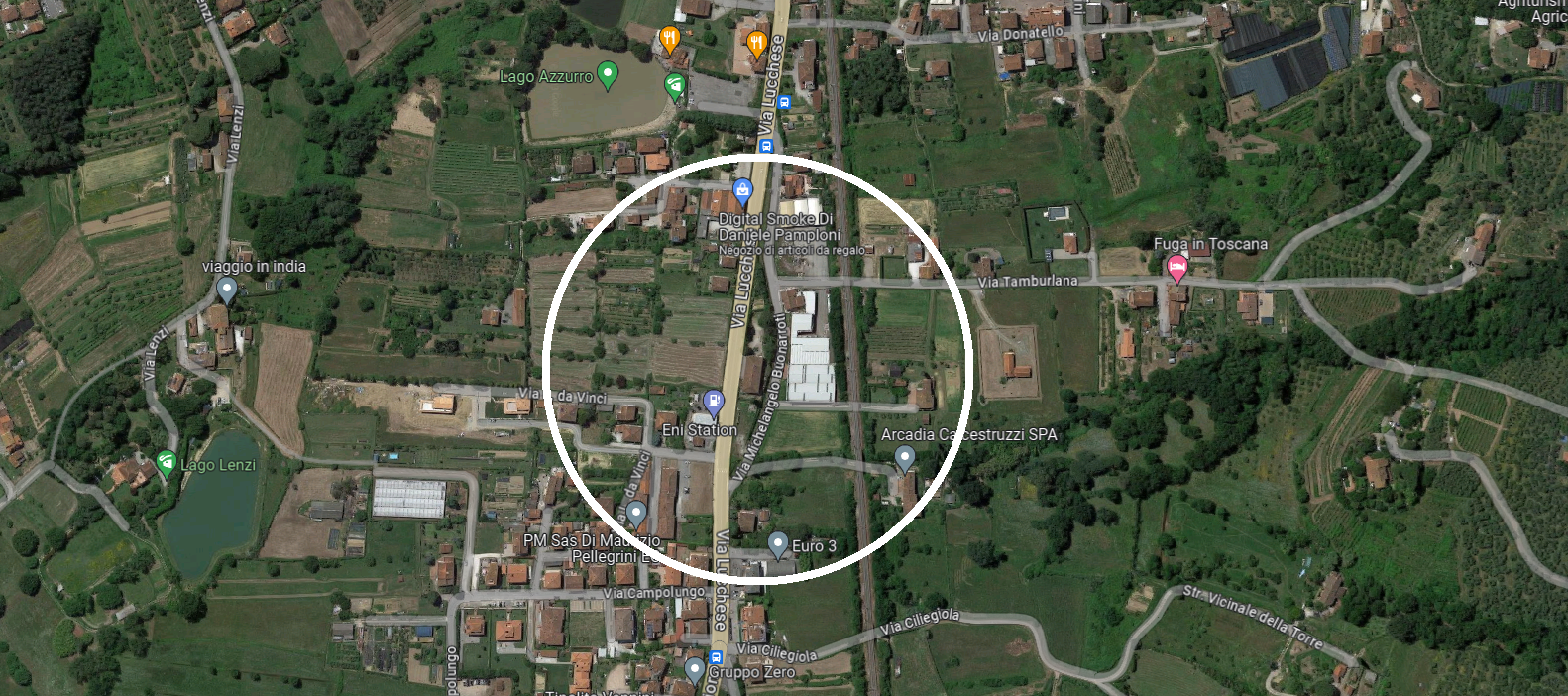Select the Digital Smoke Di Daniele Pamploni marker

(742, 191)
